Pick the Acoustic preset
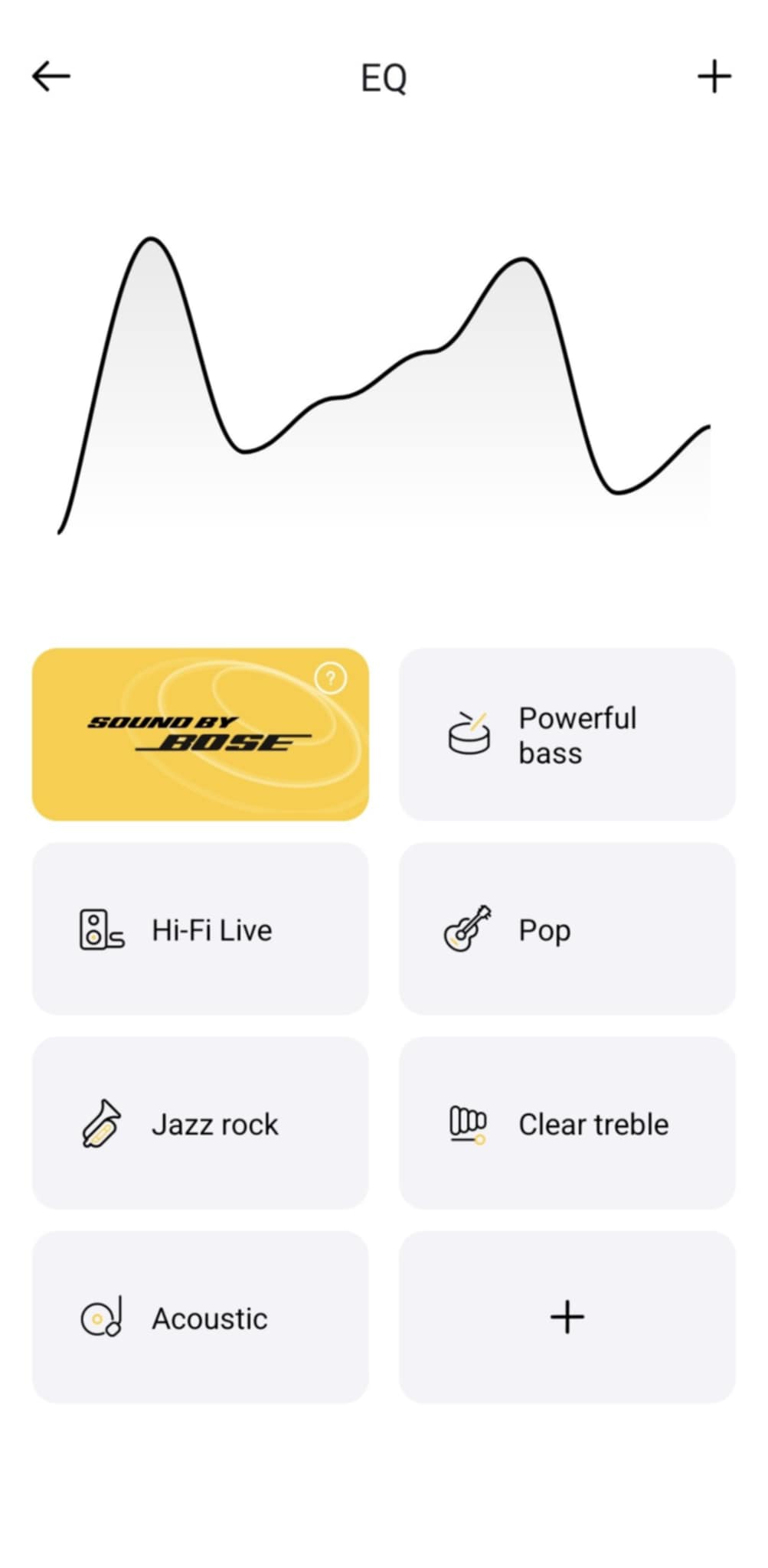Viewport: 768px width, 1568px height. 200,1318
